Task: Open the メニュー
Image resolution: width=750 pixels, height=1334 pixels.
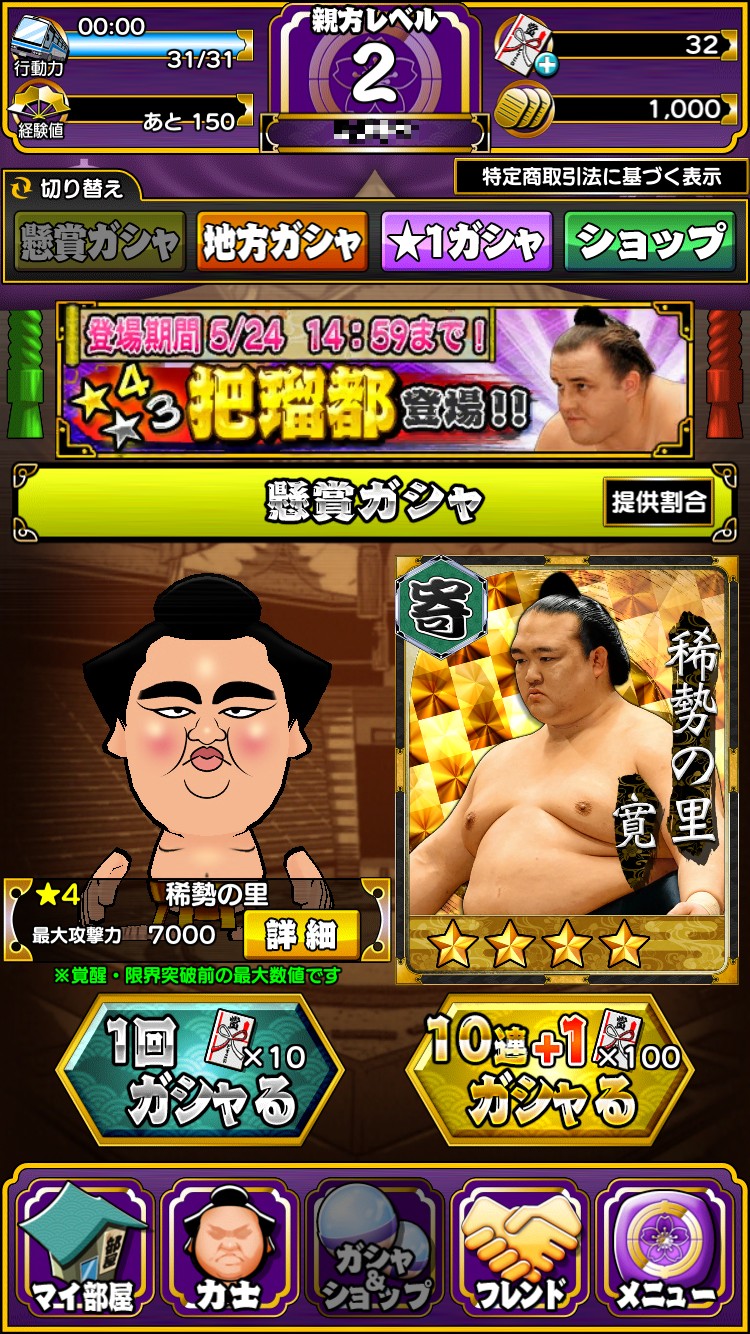Action: pyautogui.click(x=665, y=1250)
